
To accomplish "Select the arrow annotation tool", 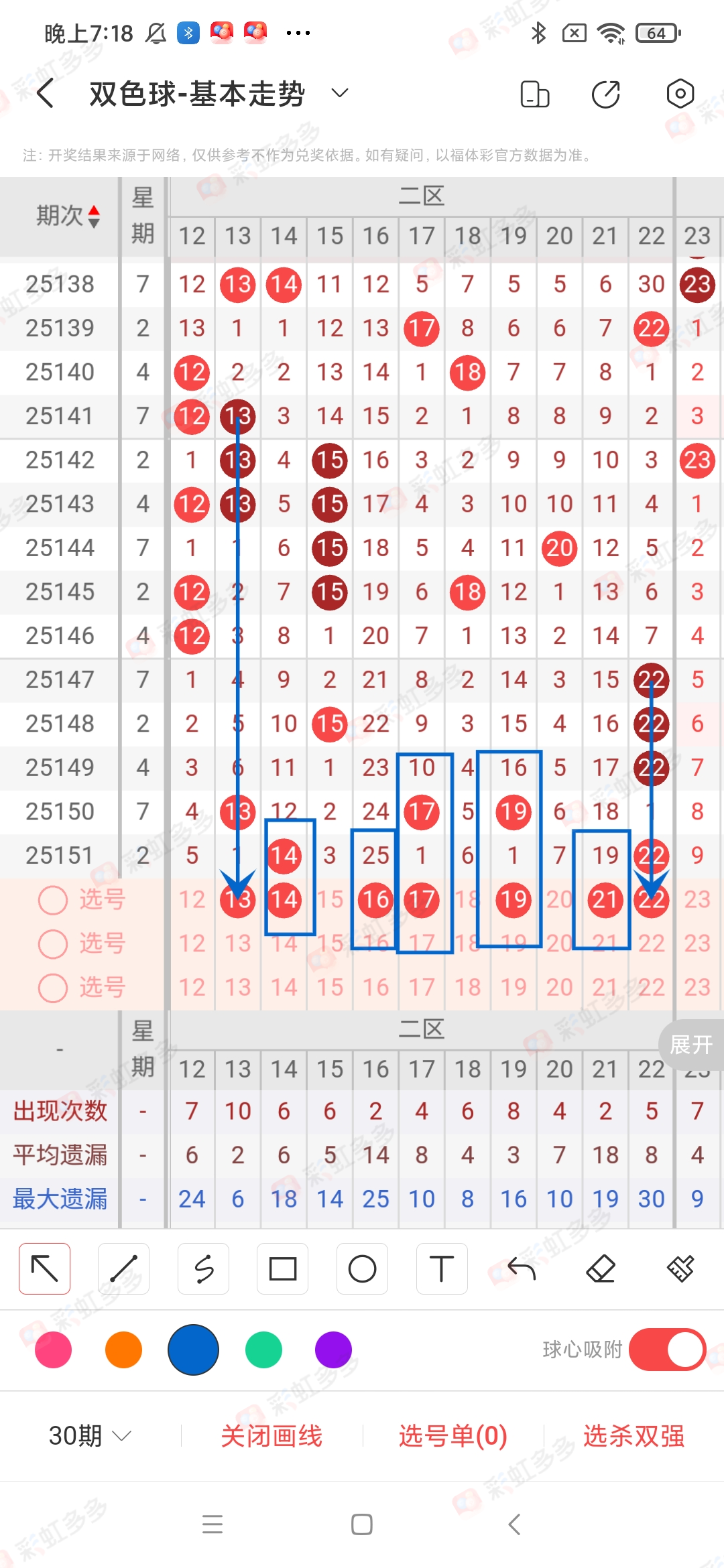I will 44,1268.
